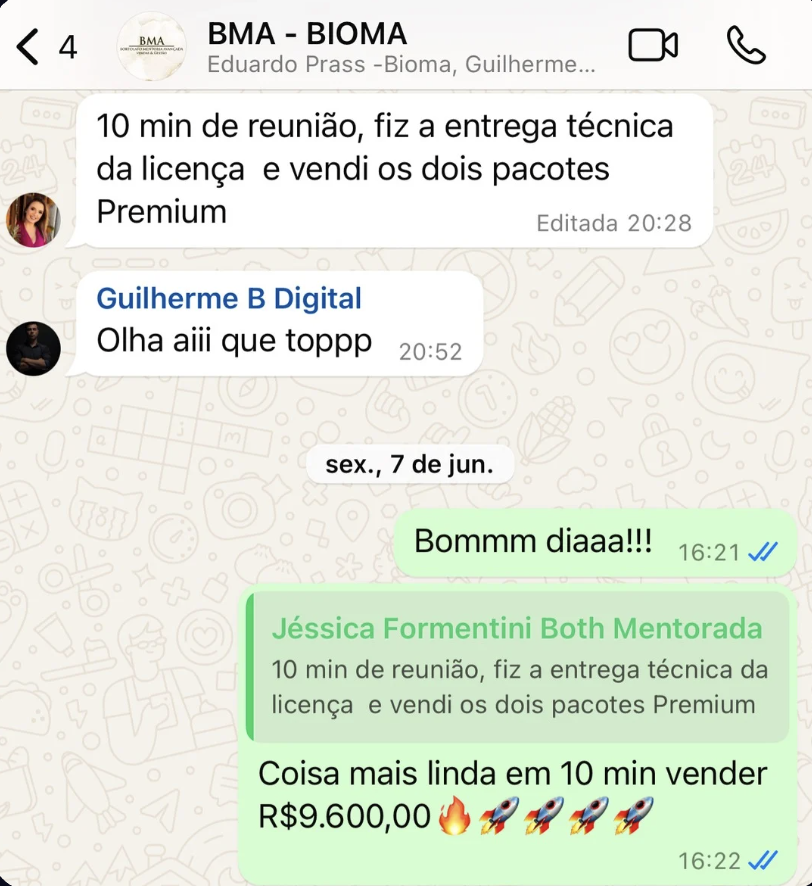
Task: Open the BMA group profile picture
Action: tap(151, 46)
